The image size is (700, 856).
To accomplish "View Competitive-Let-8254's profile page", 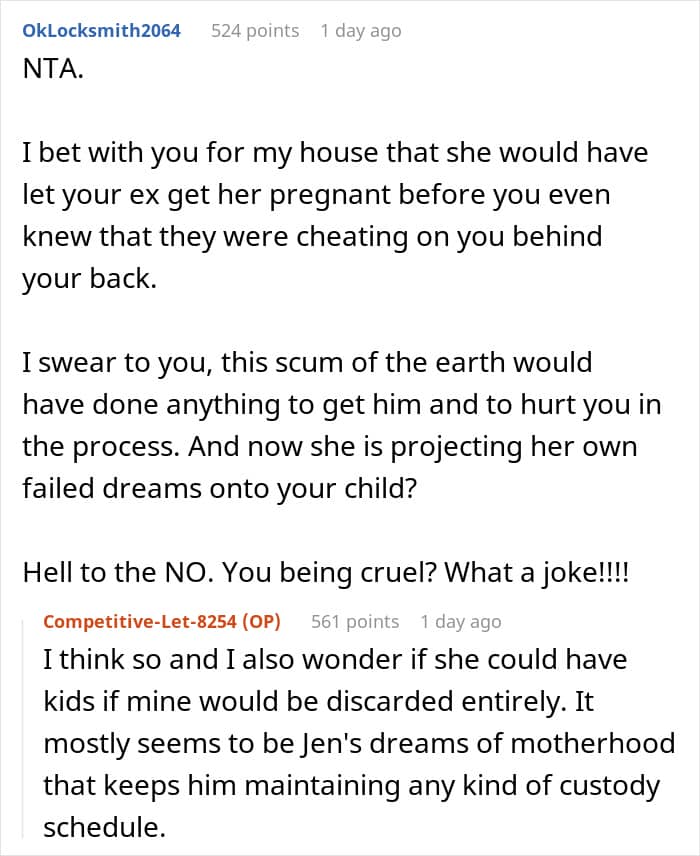I will 141,621.
